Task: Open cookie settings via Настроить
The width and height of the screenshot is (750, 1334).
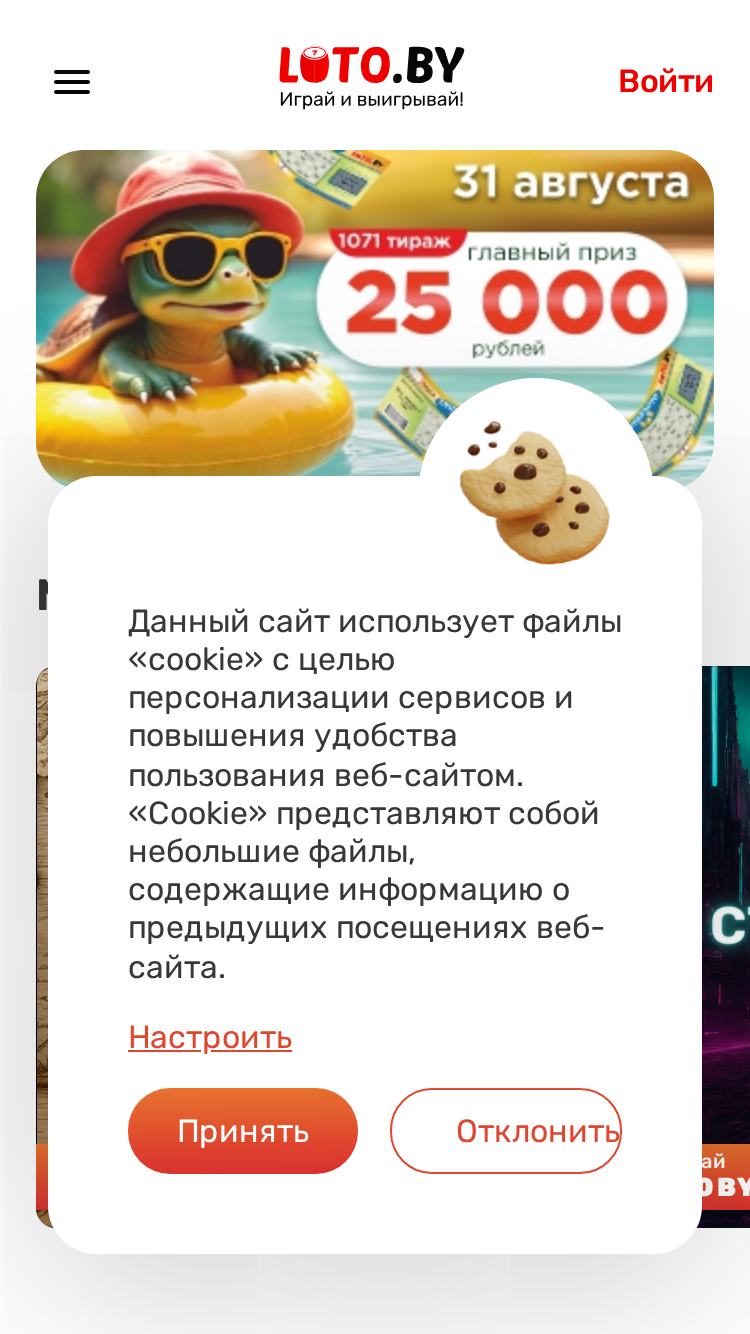Action: coord(210,1037)
